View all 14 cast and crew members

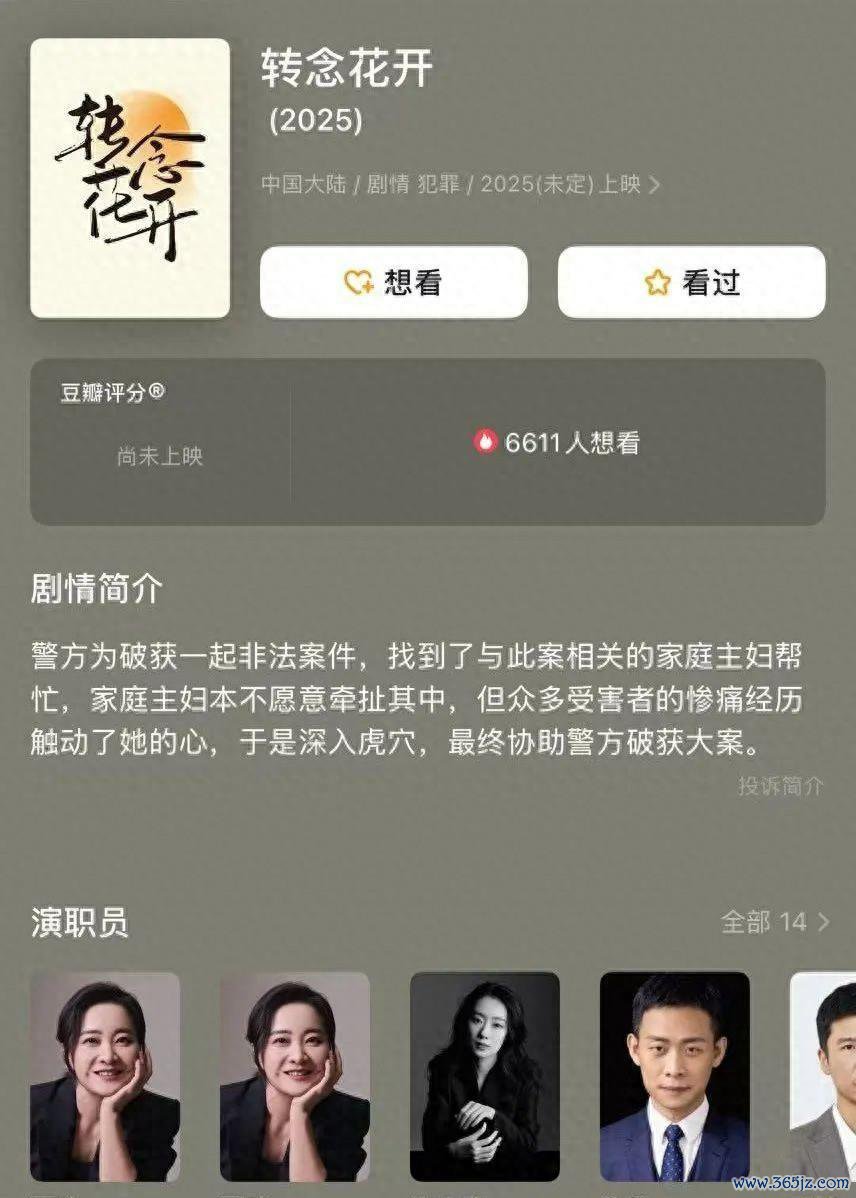point(775,921)
